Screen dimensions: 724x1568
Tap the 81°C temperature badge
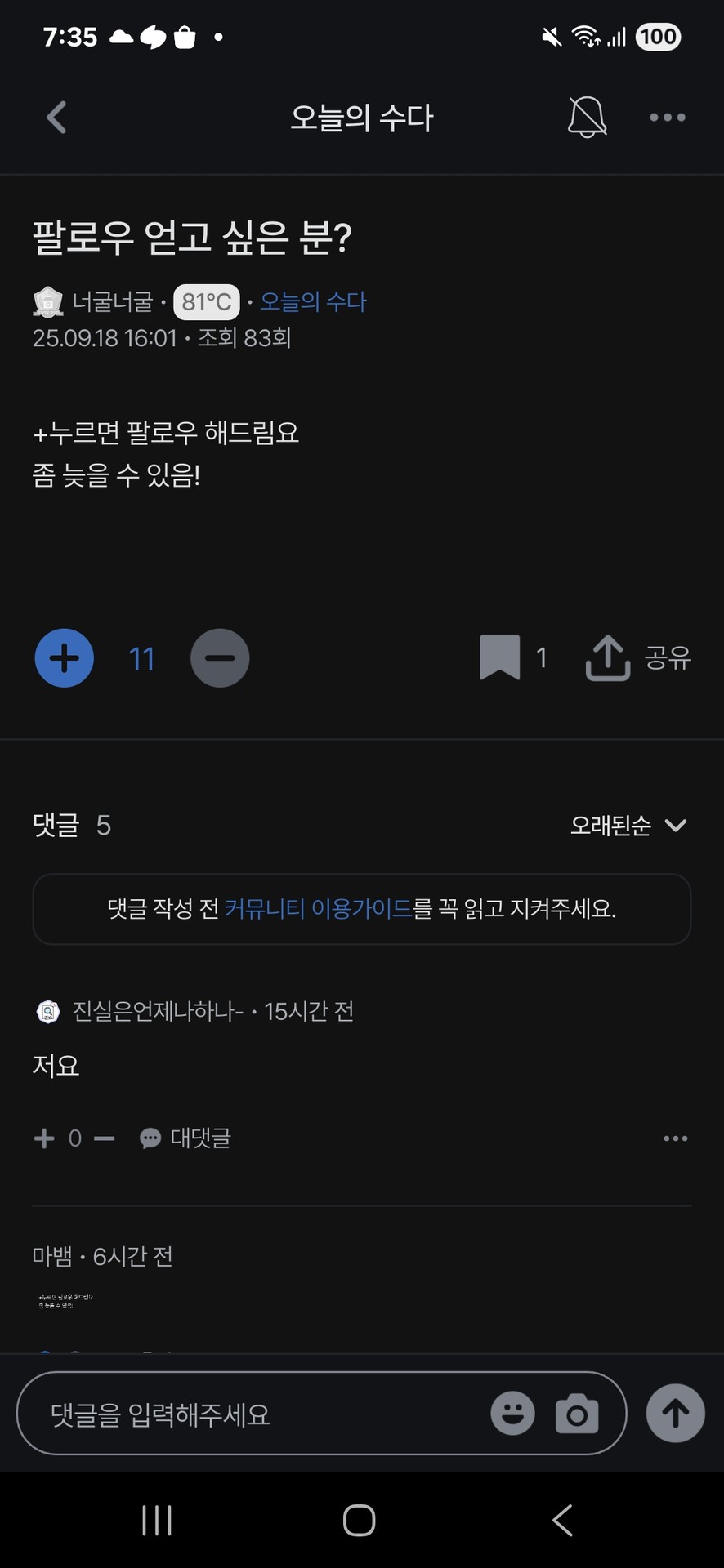click(205, 301)
